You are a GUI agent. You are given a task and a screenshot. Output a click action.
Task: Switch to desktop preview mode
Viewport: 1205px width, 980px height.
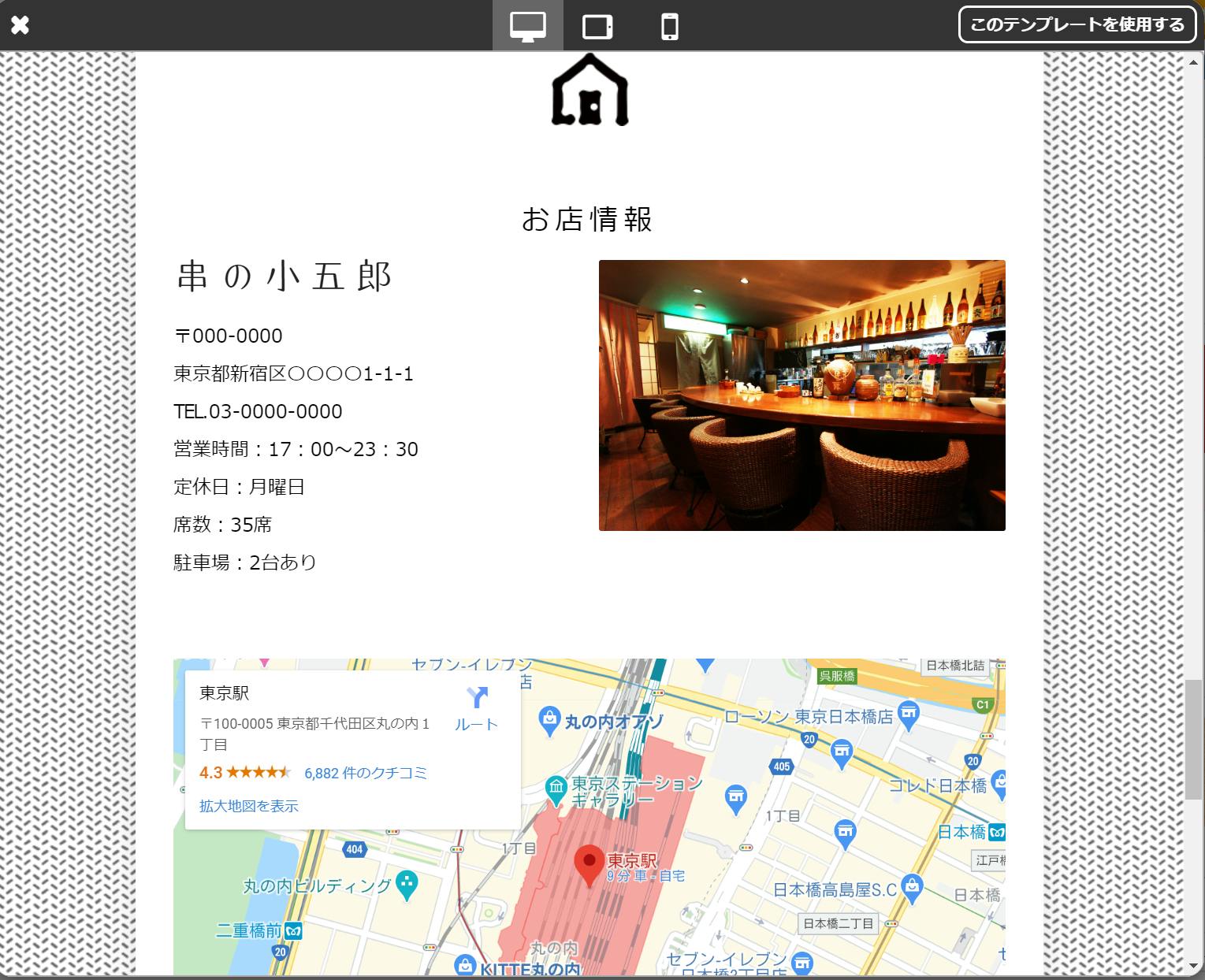pos(527,26)
